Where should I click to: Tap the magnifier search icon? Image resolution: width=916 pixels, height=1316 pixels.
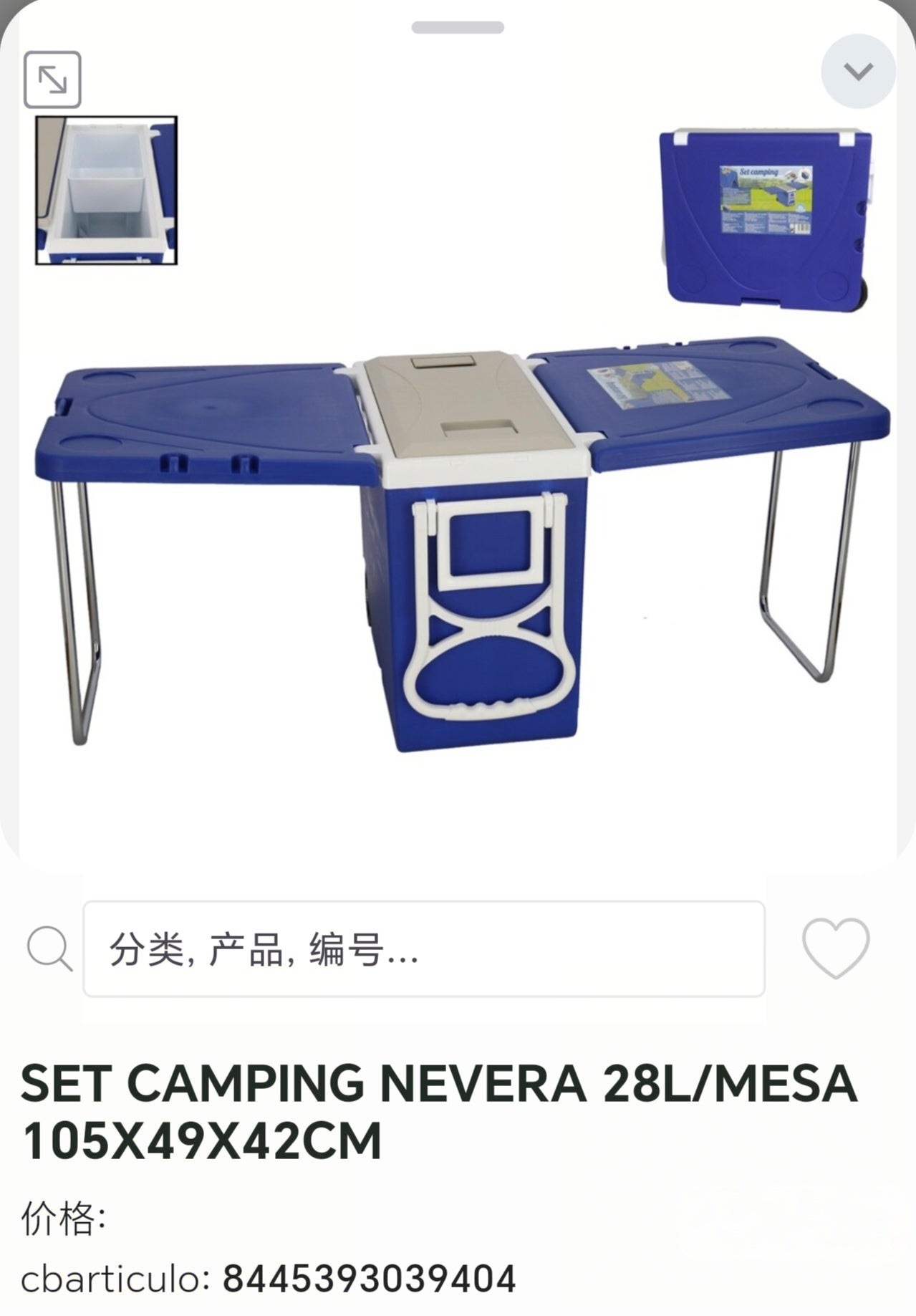pyautogui.click(x=49, y=948)
